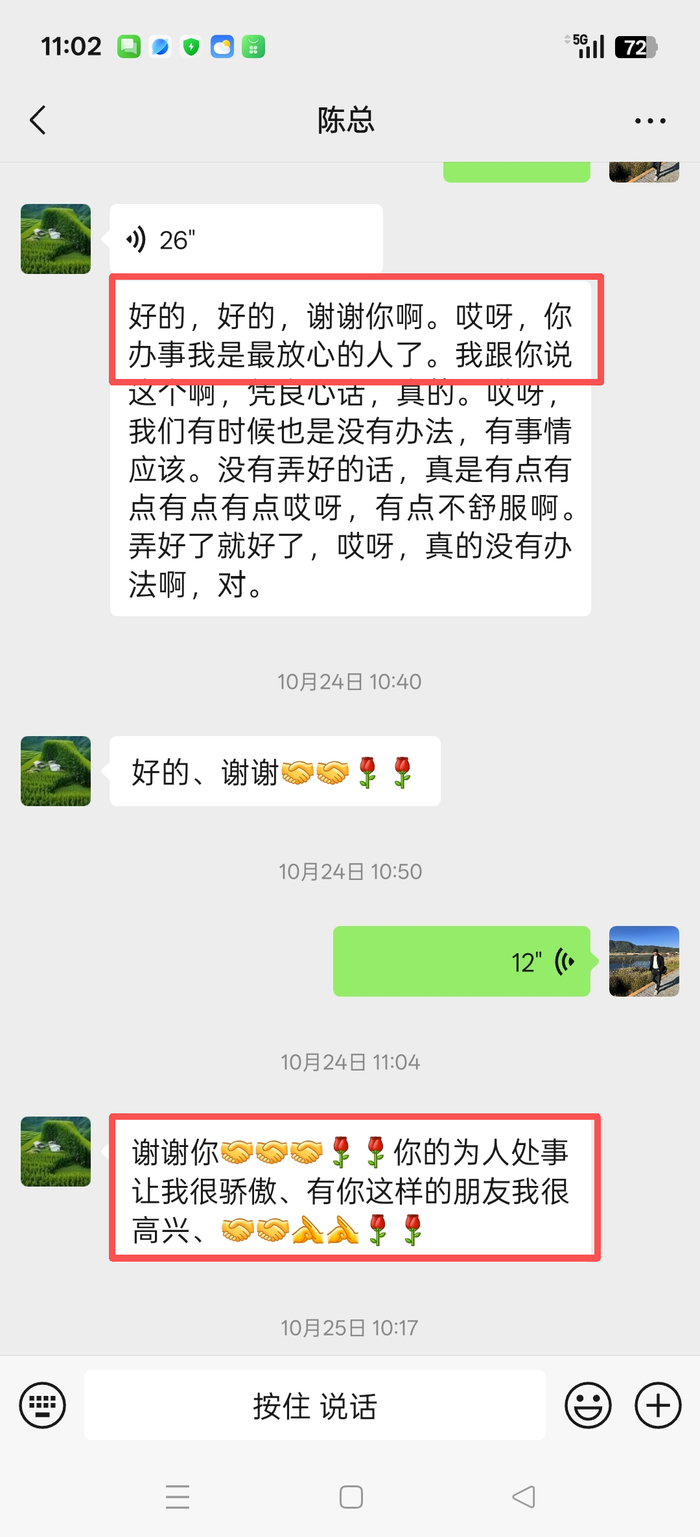Play the sent 12" voice message
The width and height of the screenshot is (700, 1537).
(461, 962)
